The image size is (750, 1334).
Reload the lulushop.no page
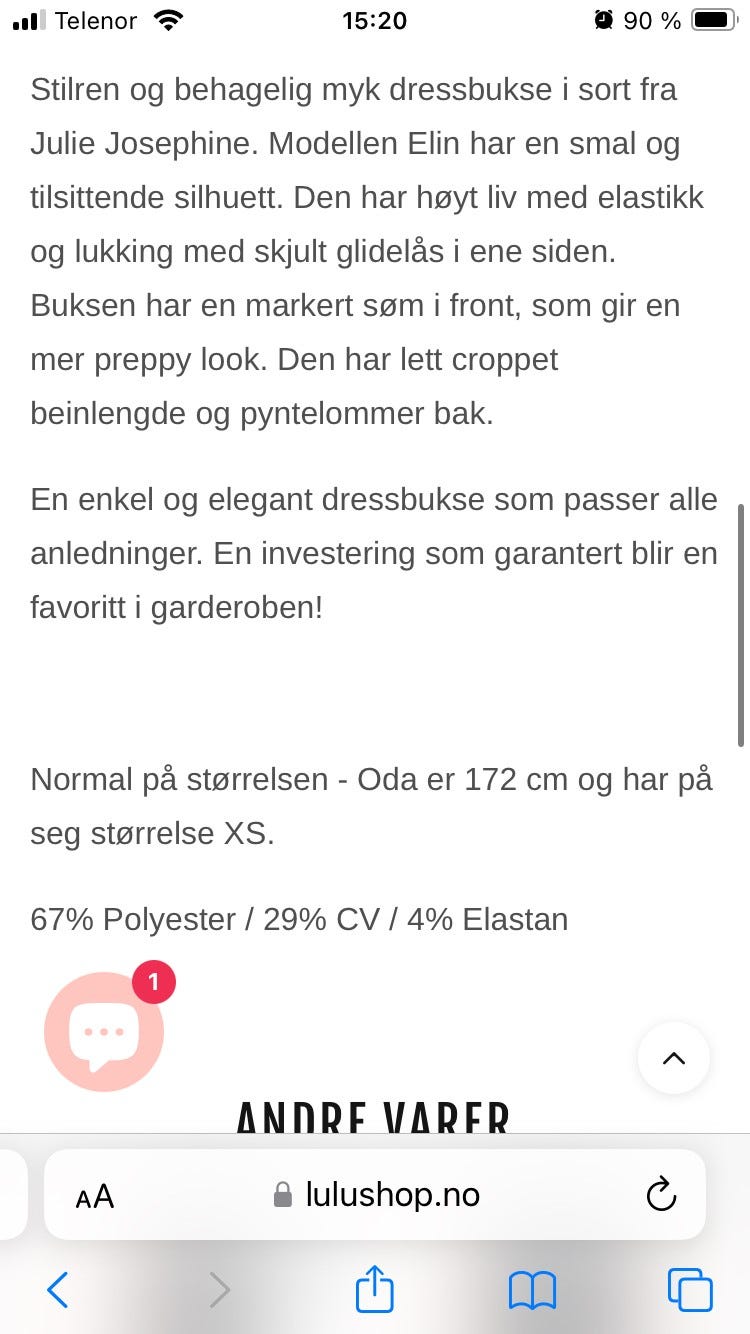click(x=661, y=1195)
